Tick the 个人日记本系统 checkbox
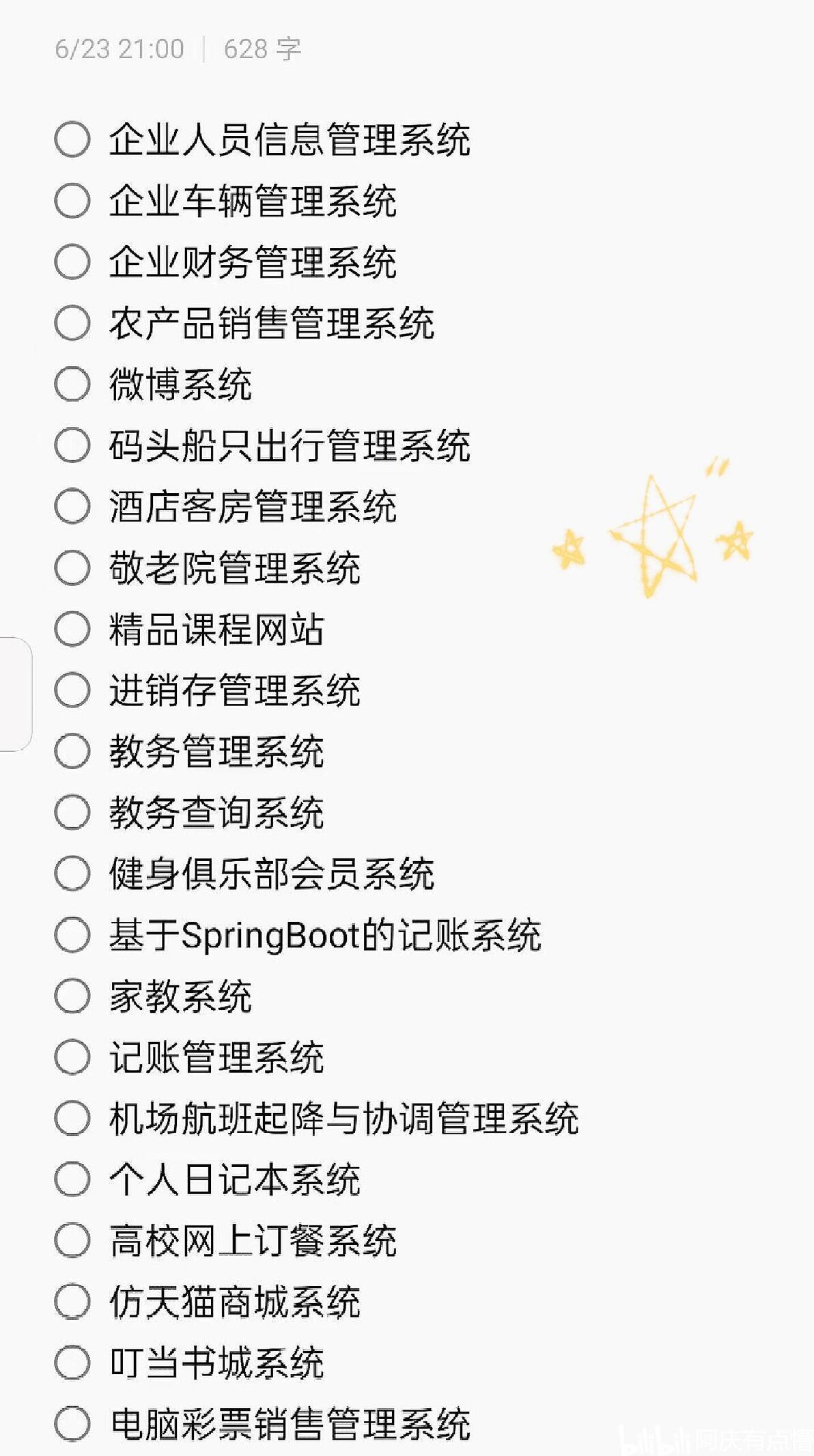 point(72,1179)
